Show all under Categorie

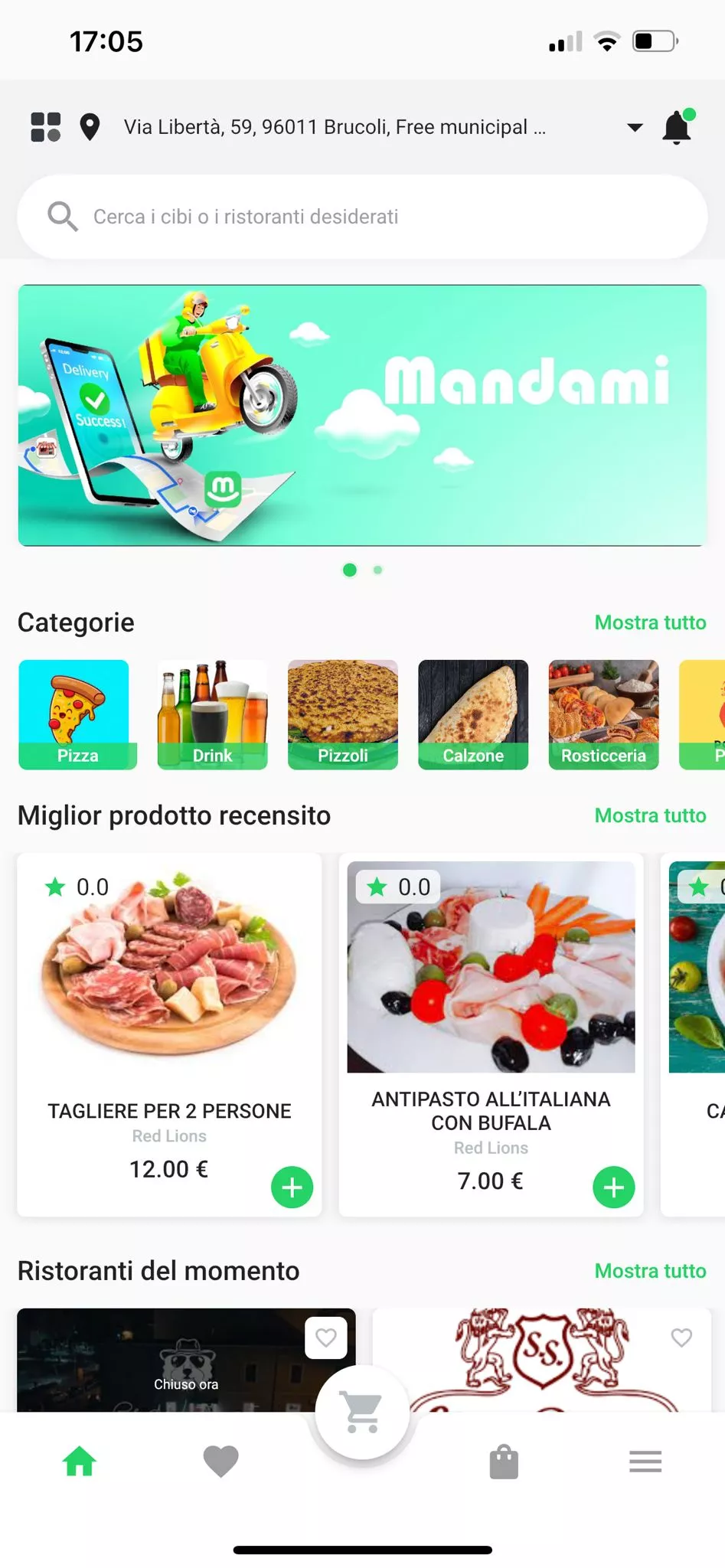click(650, 622)
